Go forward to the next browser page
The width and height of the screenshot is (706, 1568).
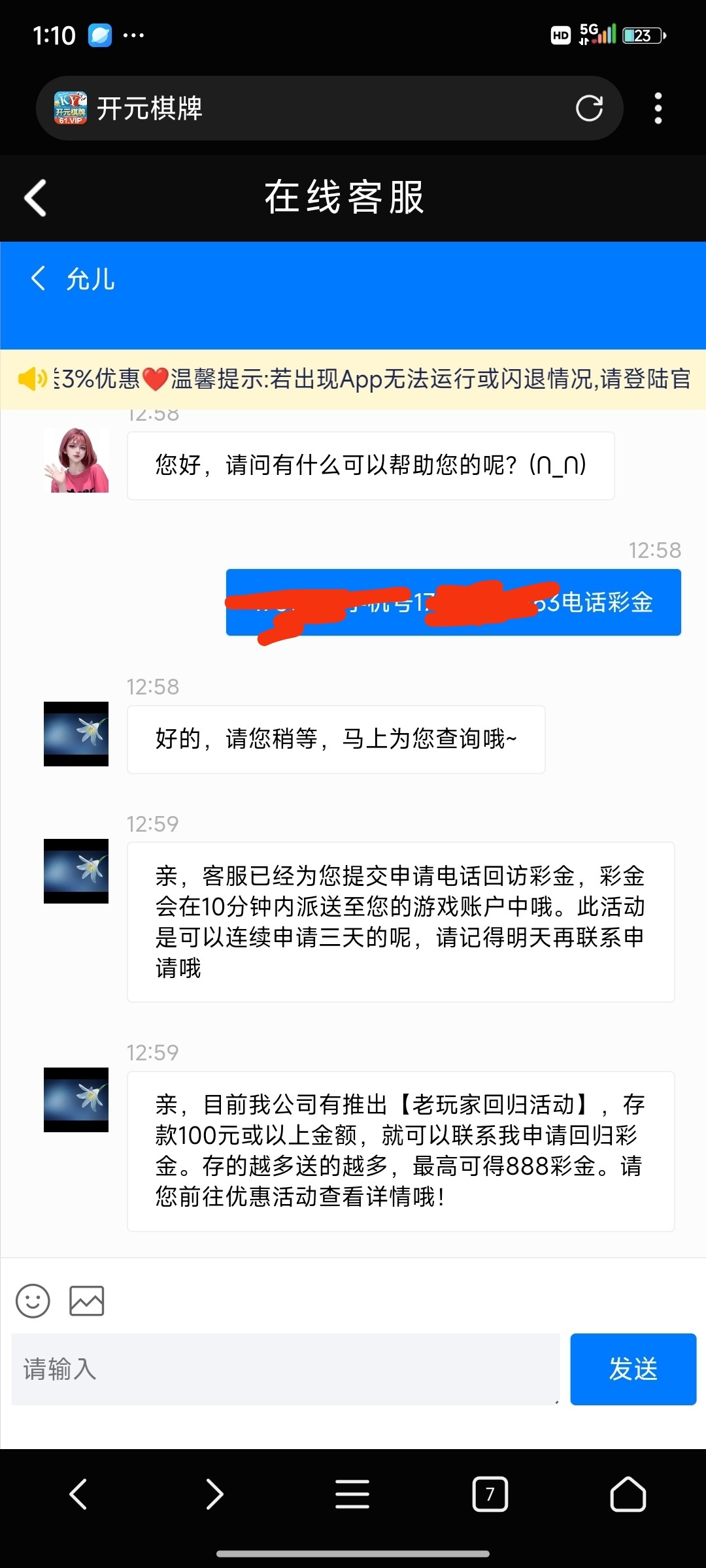[215, 1494]
